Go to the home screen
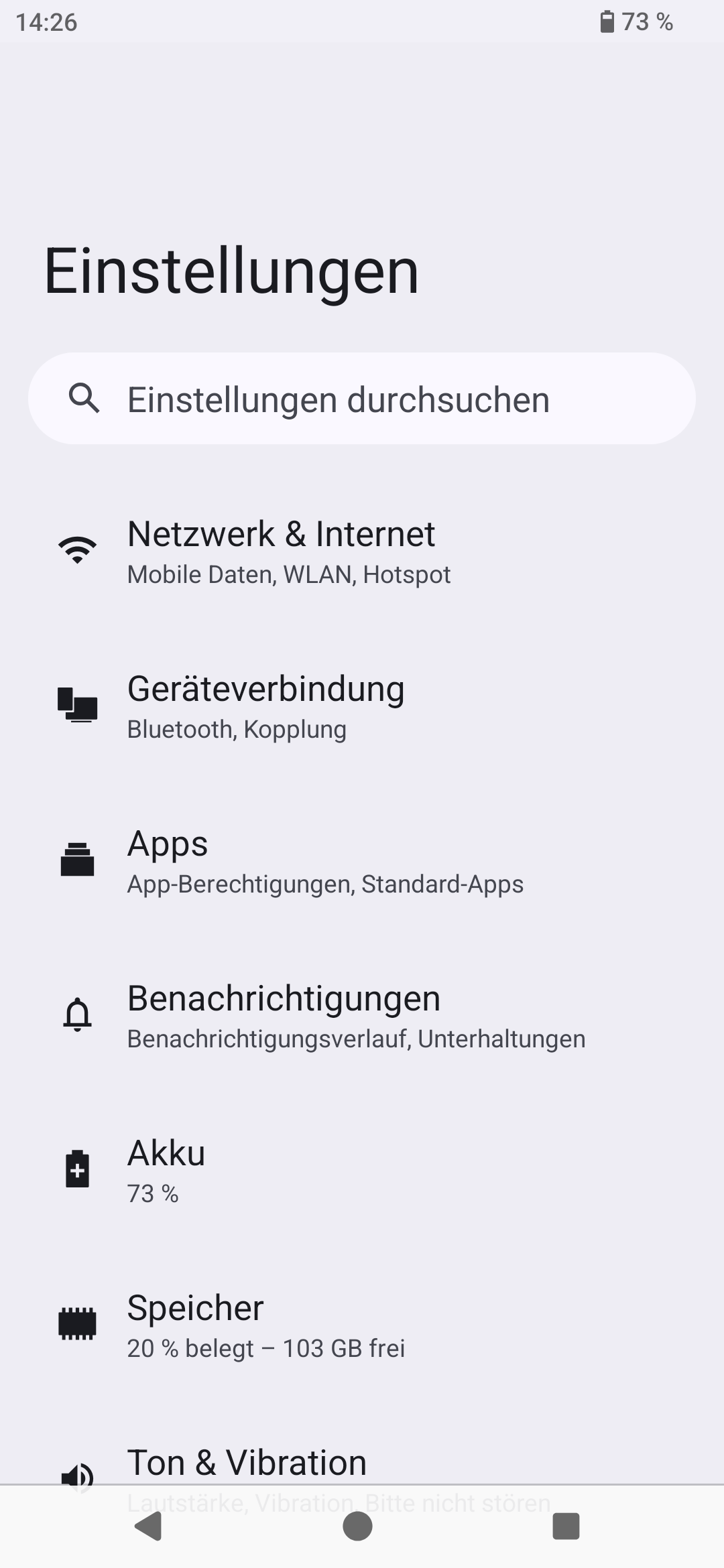The width and height of the screenshot is (724, 1568). point(357,1526)
